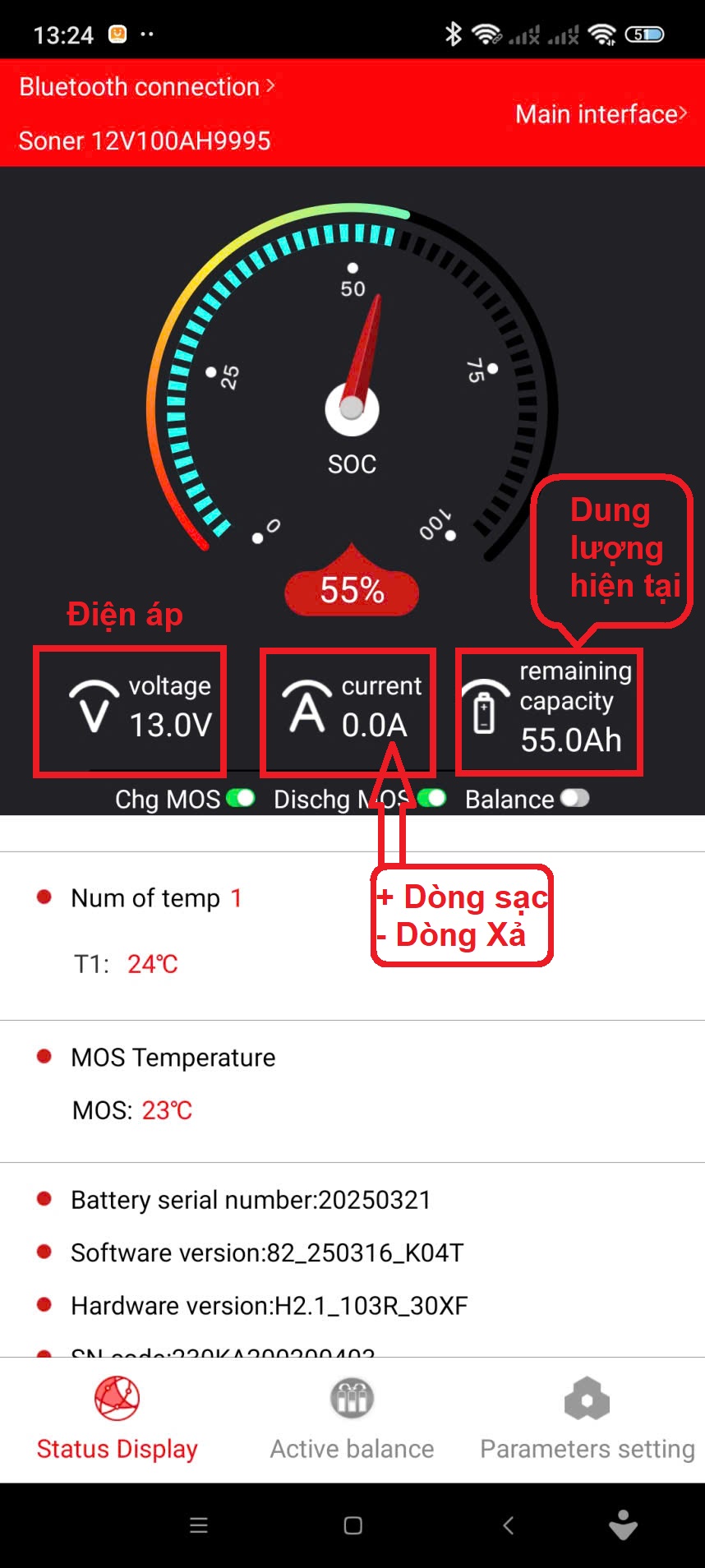This screenshot has height=1568, width=705.
Task: Select the Status Display globe icon
Action: tap(117, 1397)
